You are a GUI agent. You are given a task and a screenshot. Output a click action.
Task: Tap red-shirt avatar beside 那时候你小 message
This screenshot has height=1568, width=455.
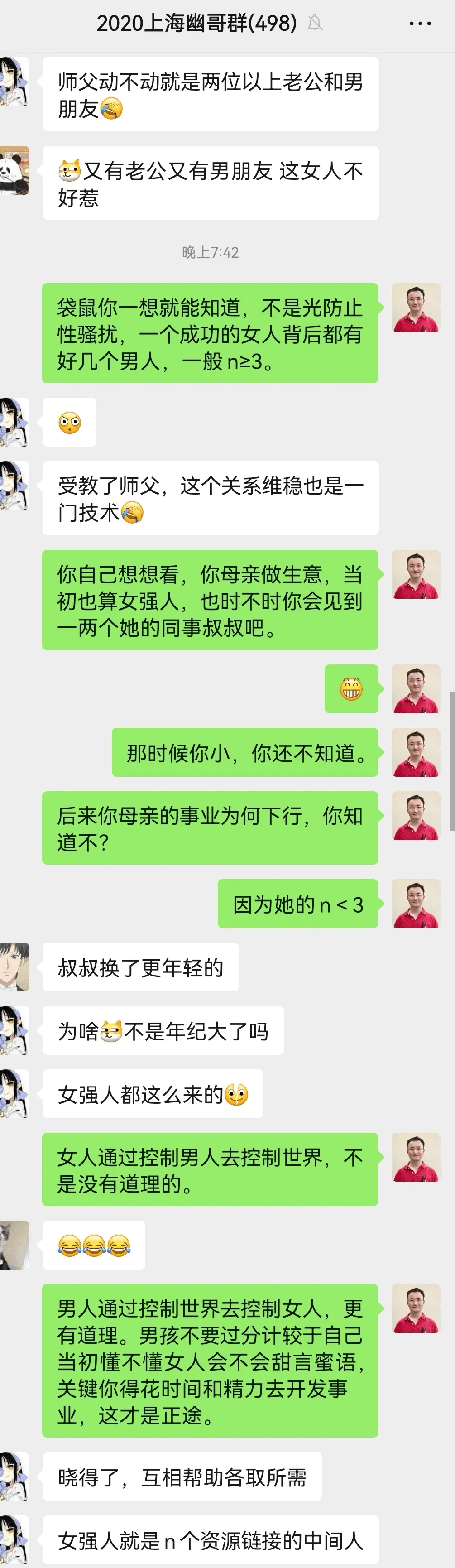(x=416, y=752)
